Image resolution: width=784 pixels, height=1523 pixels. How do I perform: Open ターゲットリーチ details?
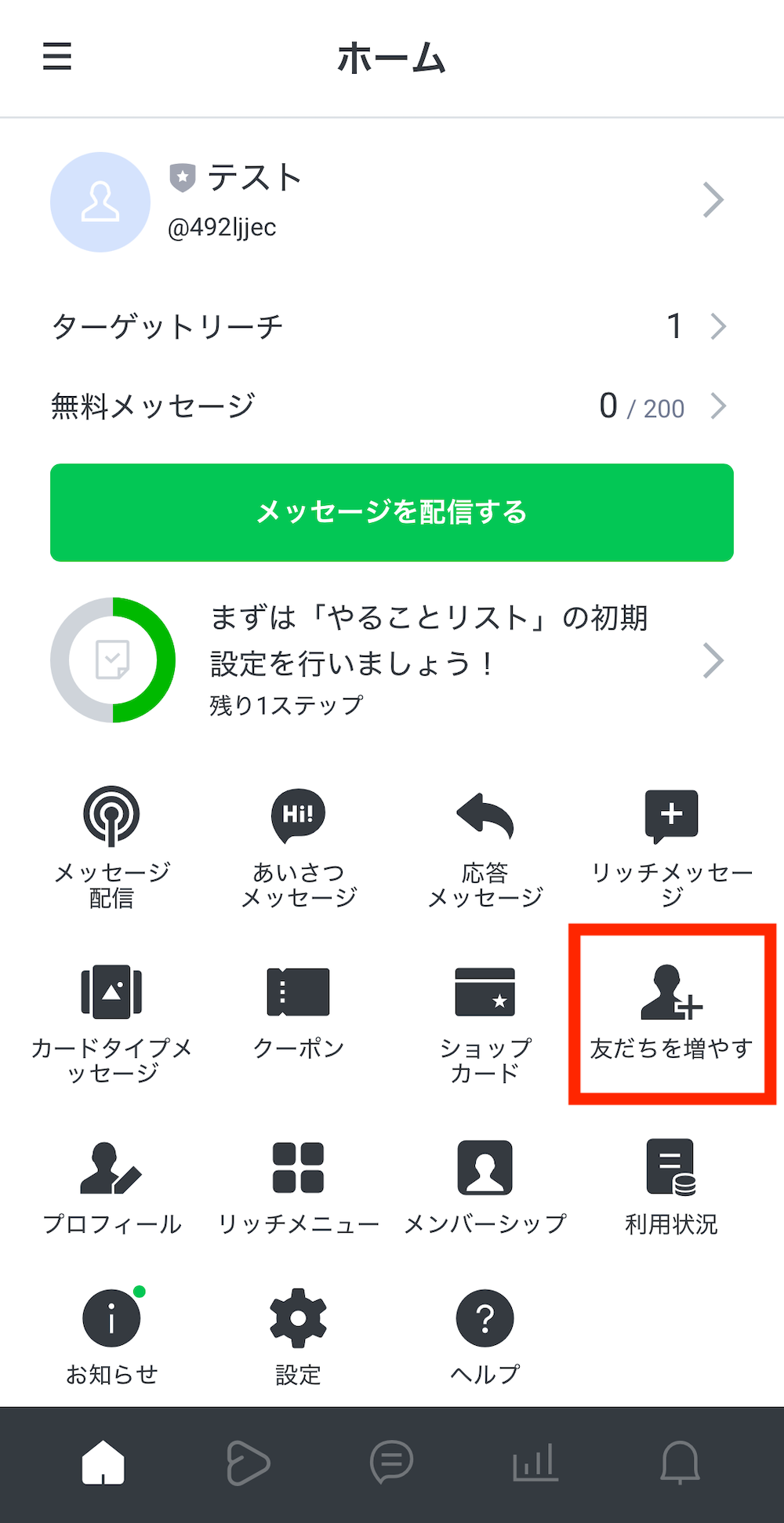392,326
